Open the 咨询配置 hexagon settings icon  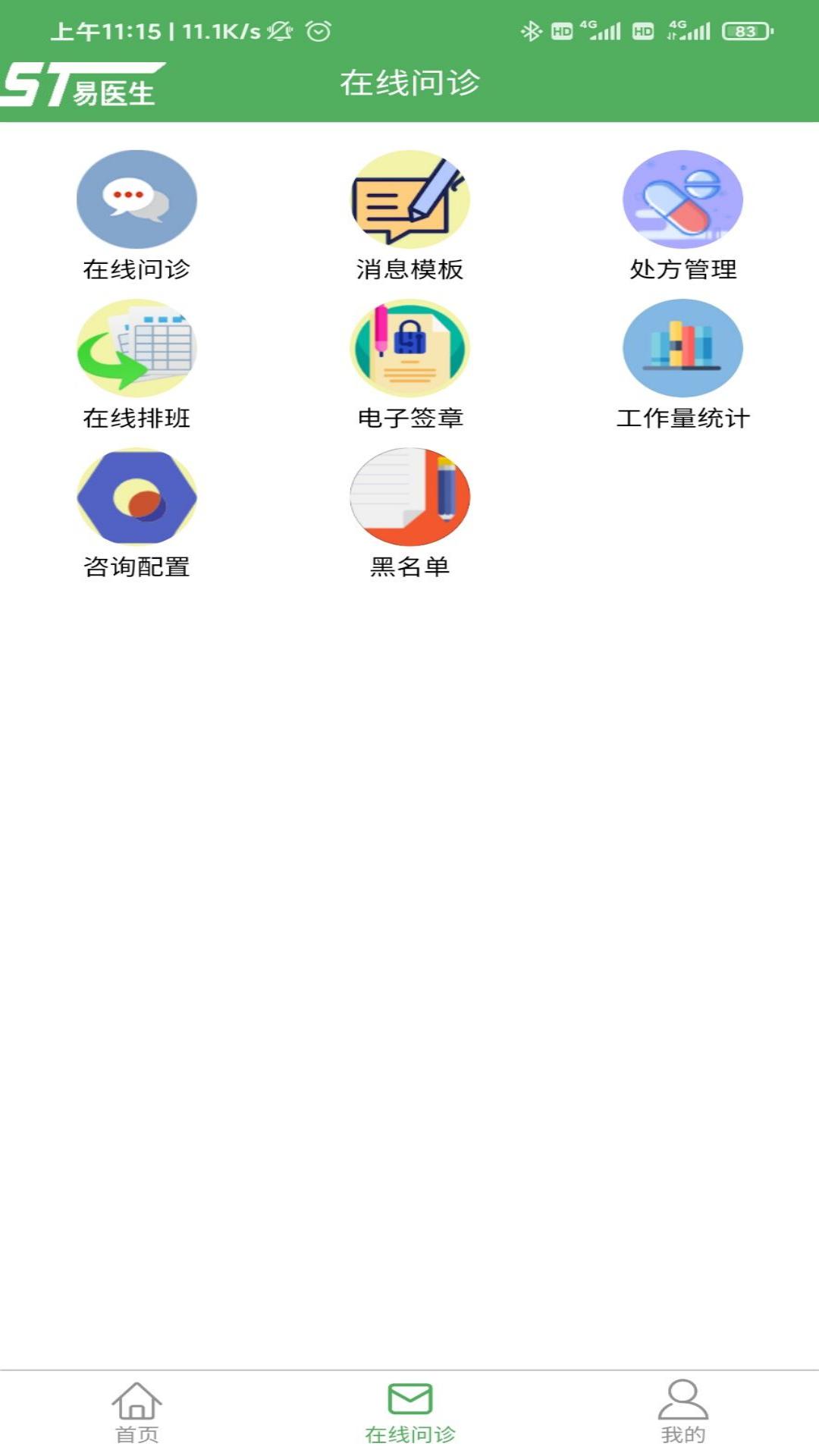click(136, 498)
